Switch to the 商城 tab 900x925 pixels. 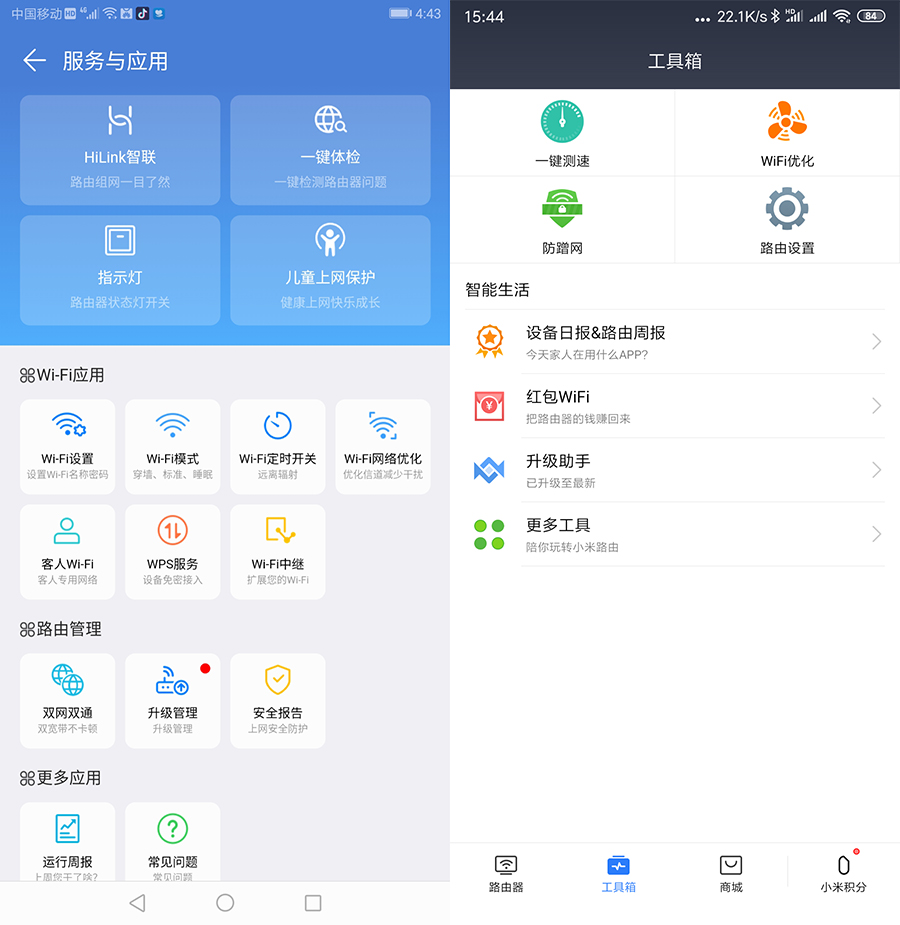[731, 872]
